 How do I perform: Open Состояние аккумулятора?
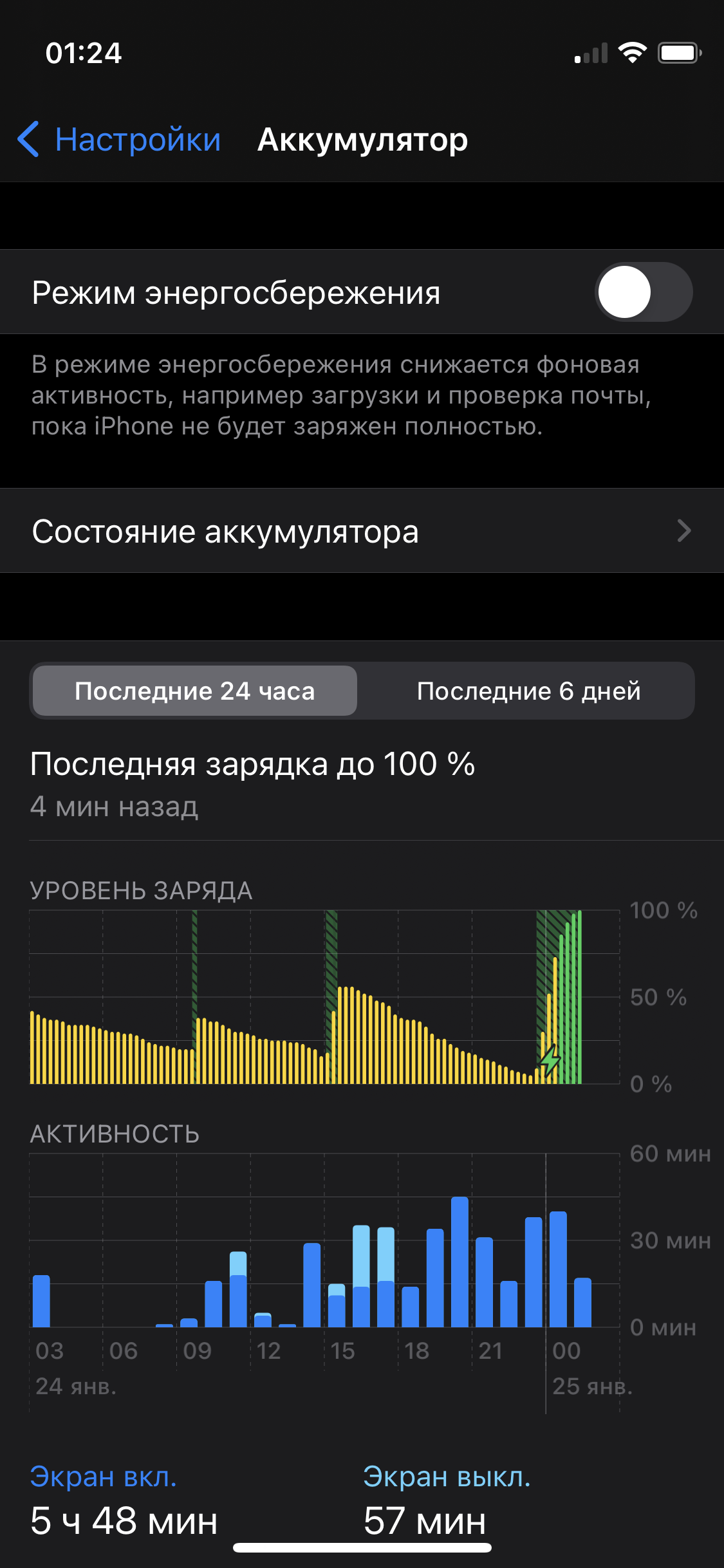point(362,531)
